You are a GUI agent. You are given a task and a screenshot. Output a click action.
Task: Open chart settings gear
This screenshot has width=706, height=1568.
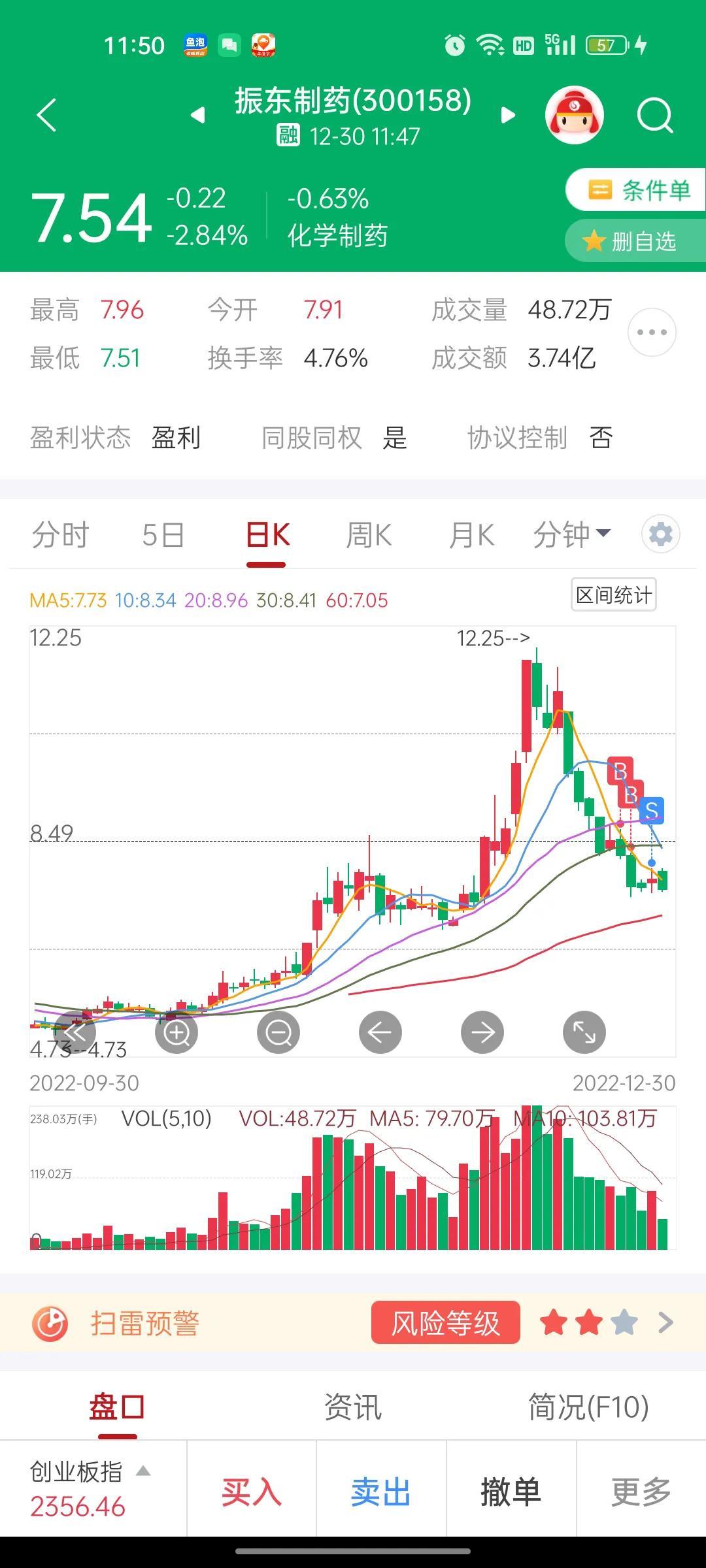[660, 534]
